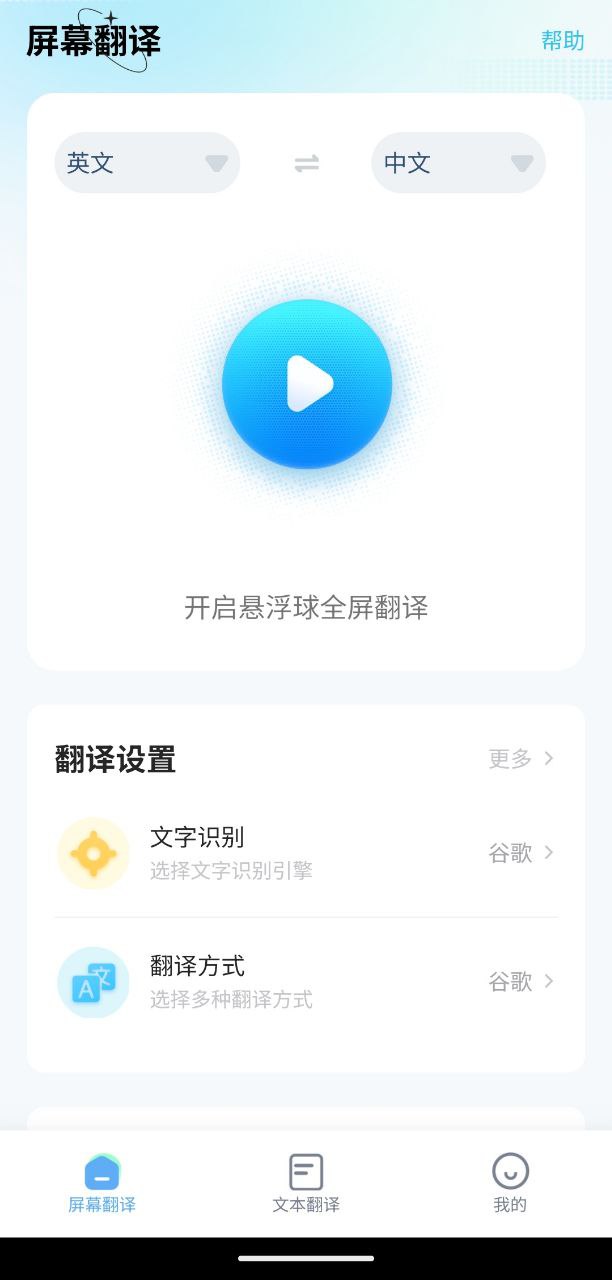Swap source and target languages
Screen dimensions: 612x1280
tap(306, 164)
